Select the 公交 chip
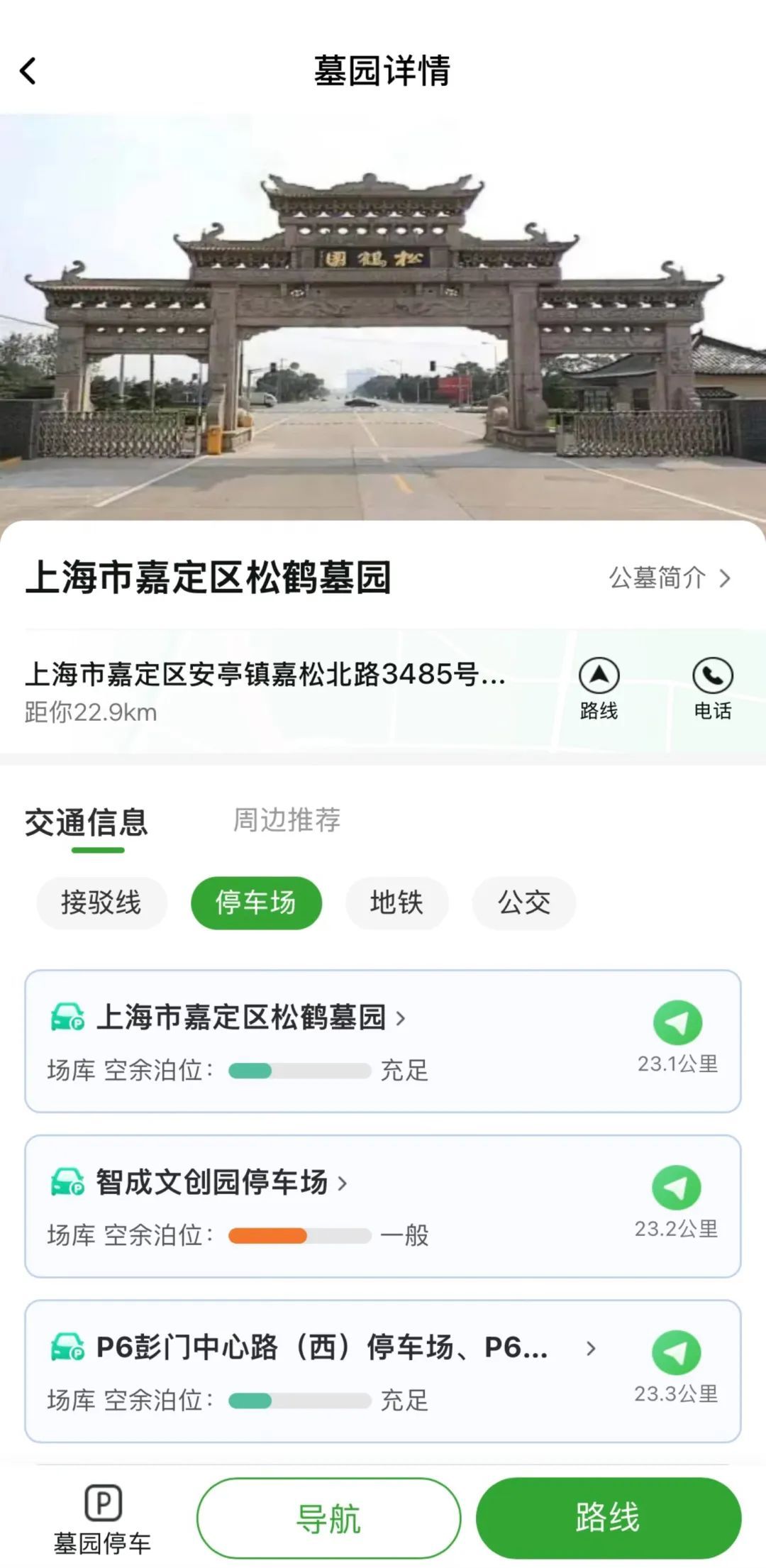 pyautogui.click(x=523, y=902)
